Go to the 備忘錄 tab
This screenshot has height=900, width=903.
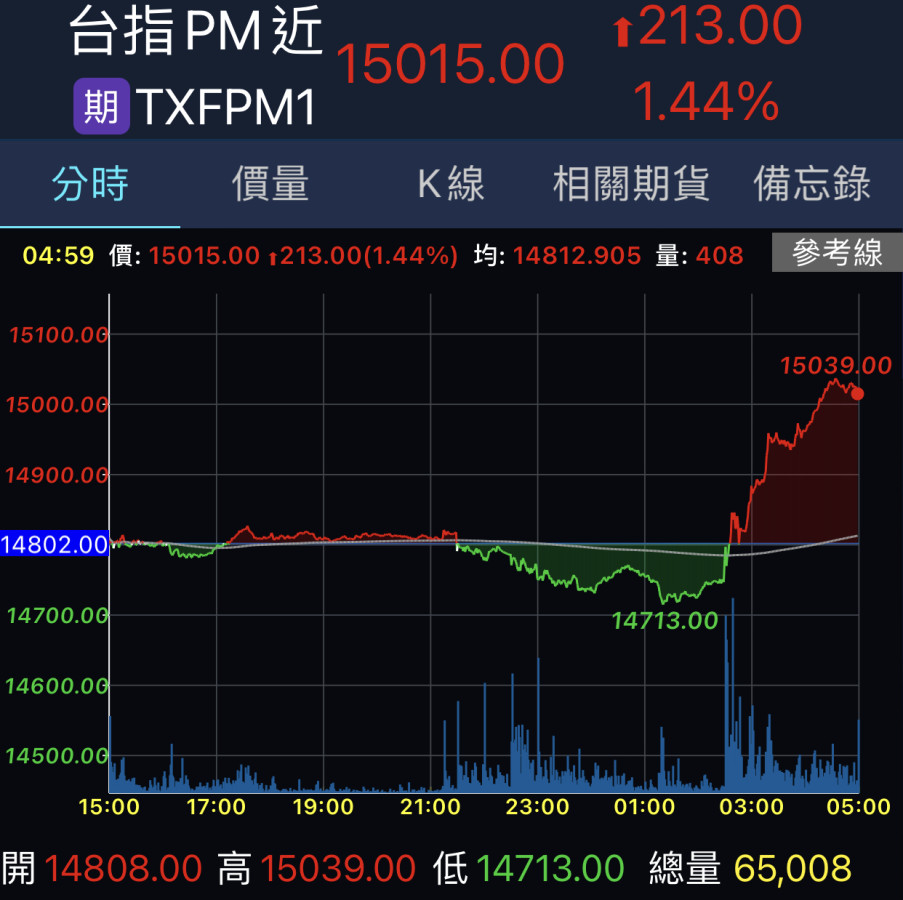(x=812, y=185)
